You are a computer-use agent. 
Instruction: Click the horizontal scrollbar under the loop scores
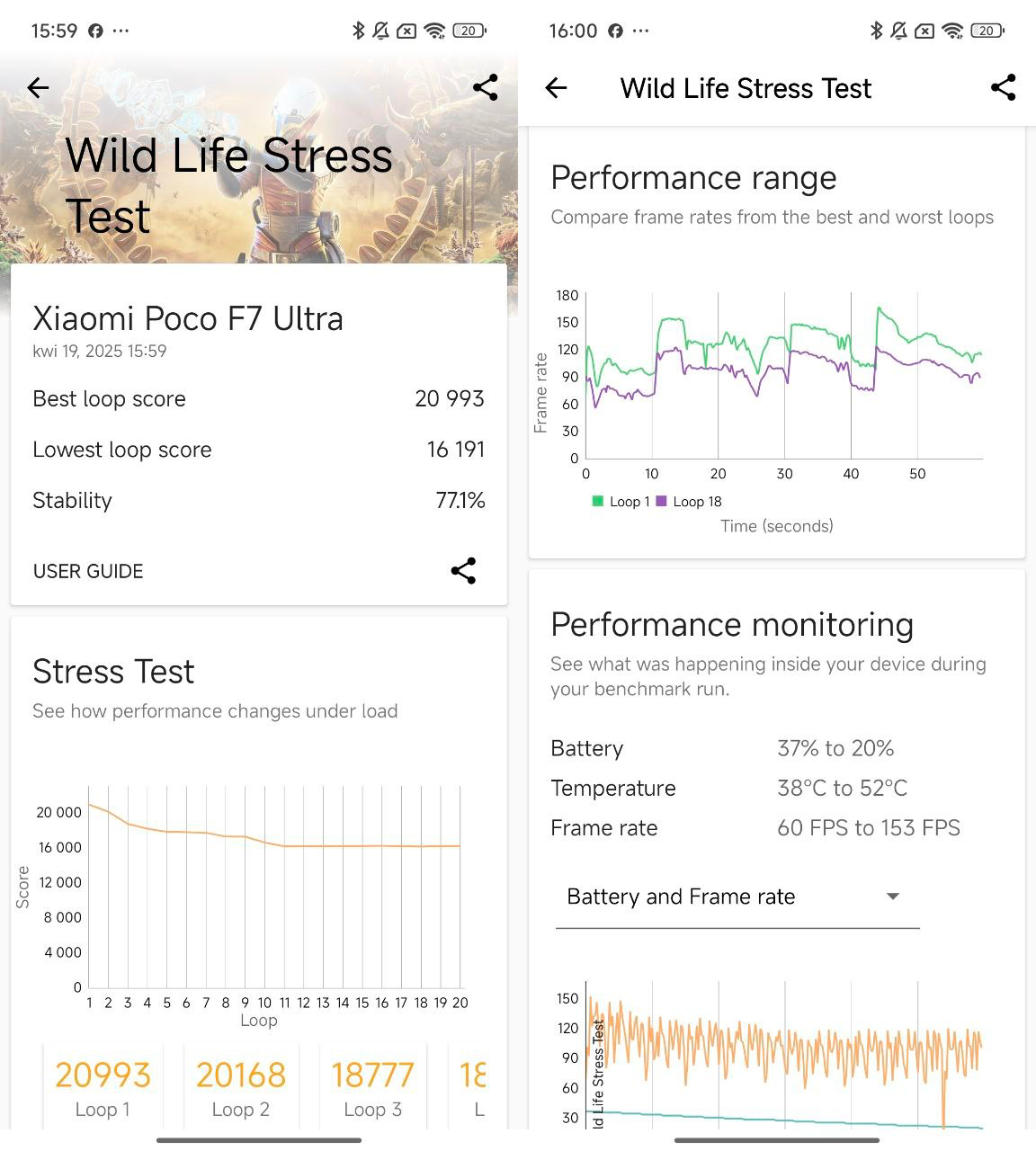[258, 1140]
